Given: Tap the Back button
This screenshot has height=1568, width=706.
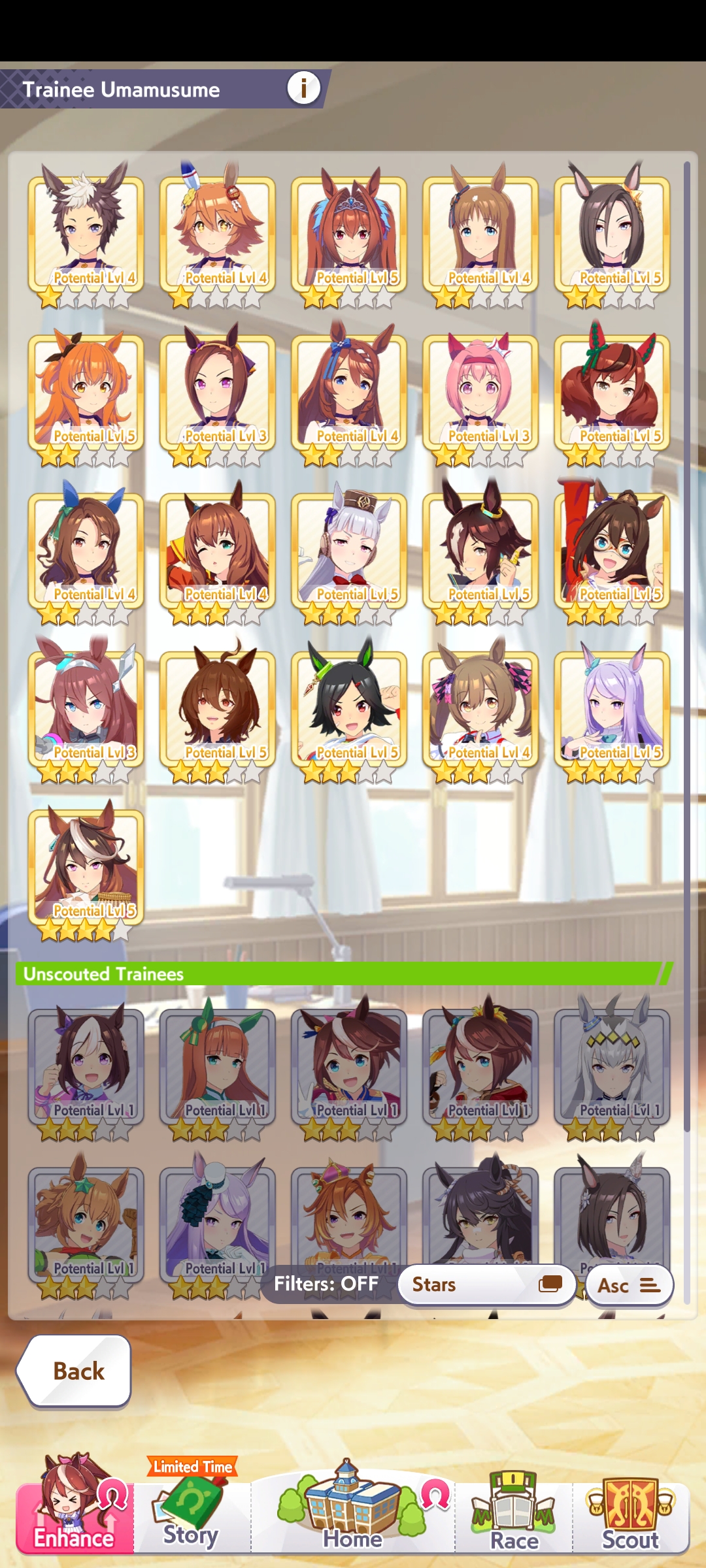Looking at the screenshot, I should click(75, 1371).
